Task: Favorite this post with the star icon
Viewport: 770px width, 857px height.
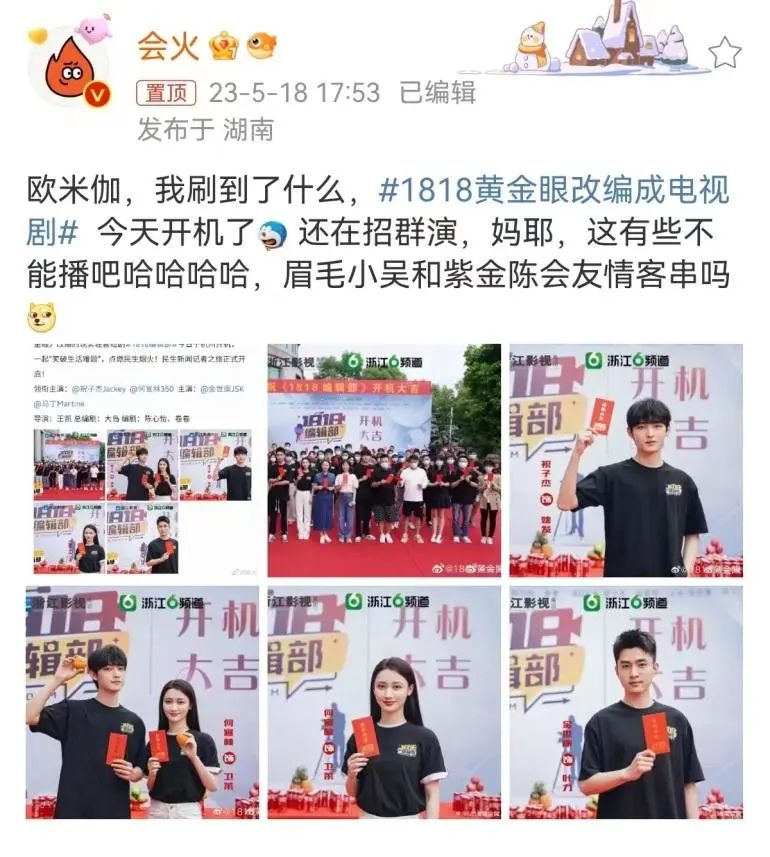Action: click(724, 54)
